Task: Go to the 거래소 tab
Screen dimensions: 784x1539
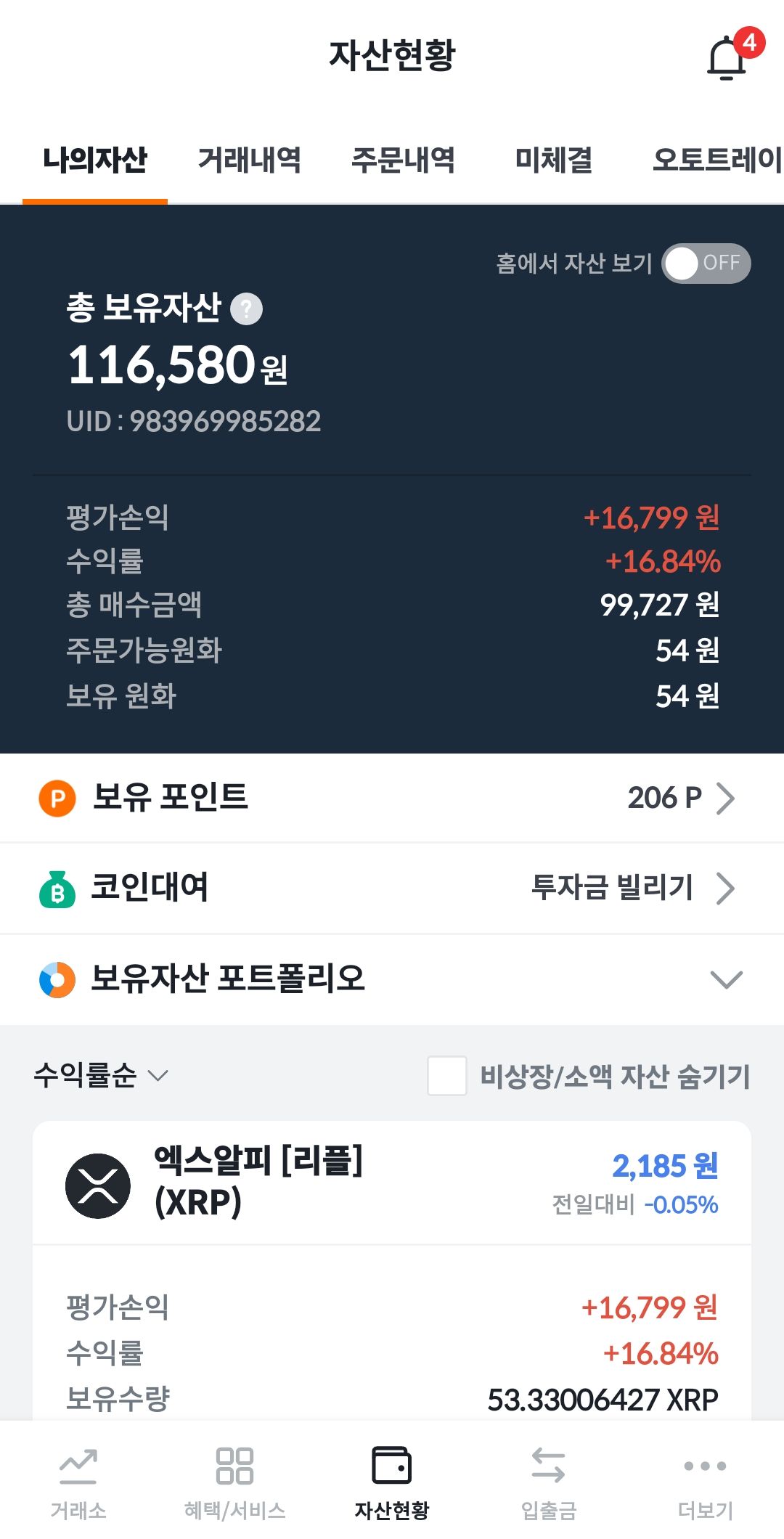Action: tap(78, 1481)
